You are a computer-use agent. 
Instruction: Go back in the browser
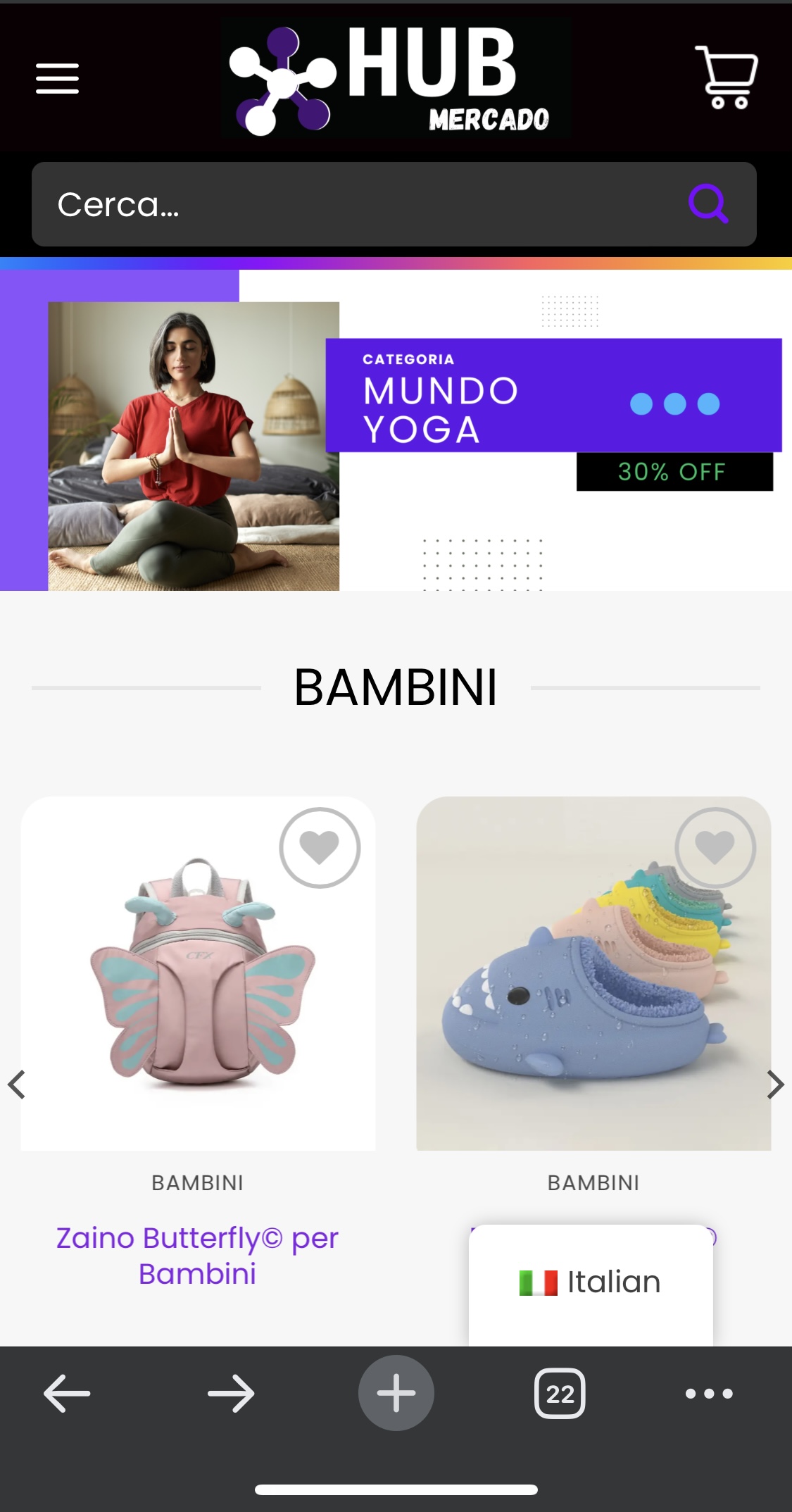[67, 1393]
